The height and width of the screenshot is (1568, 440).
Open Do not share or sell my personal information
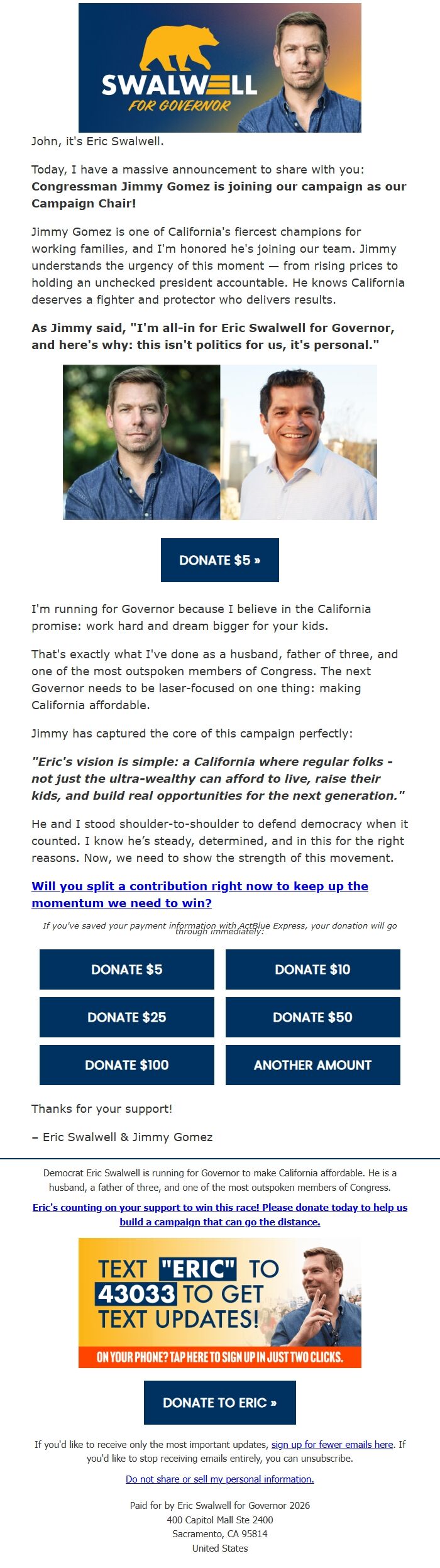(219, 1479)
